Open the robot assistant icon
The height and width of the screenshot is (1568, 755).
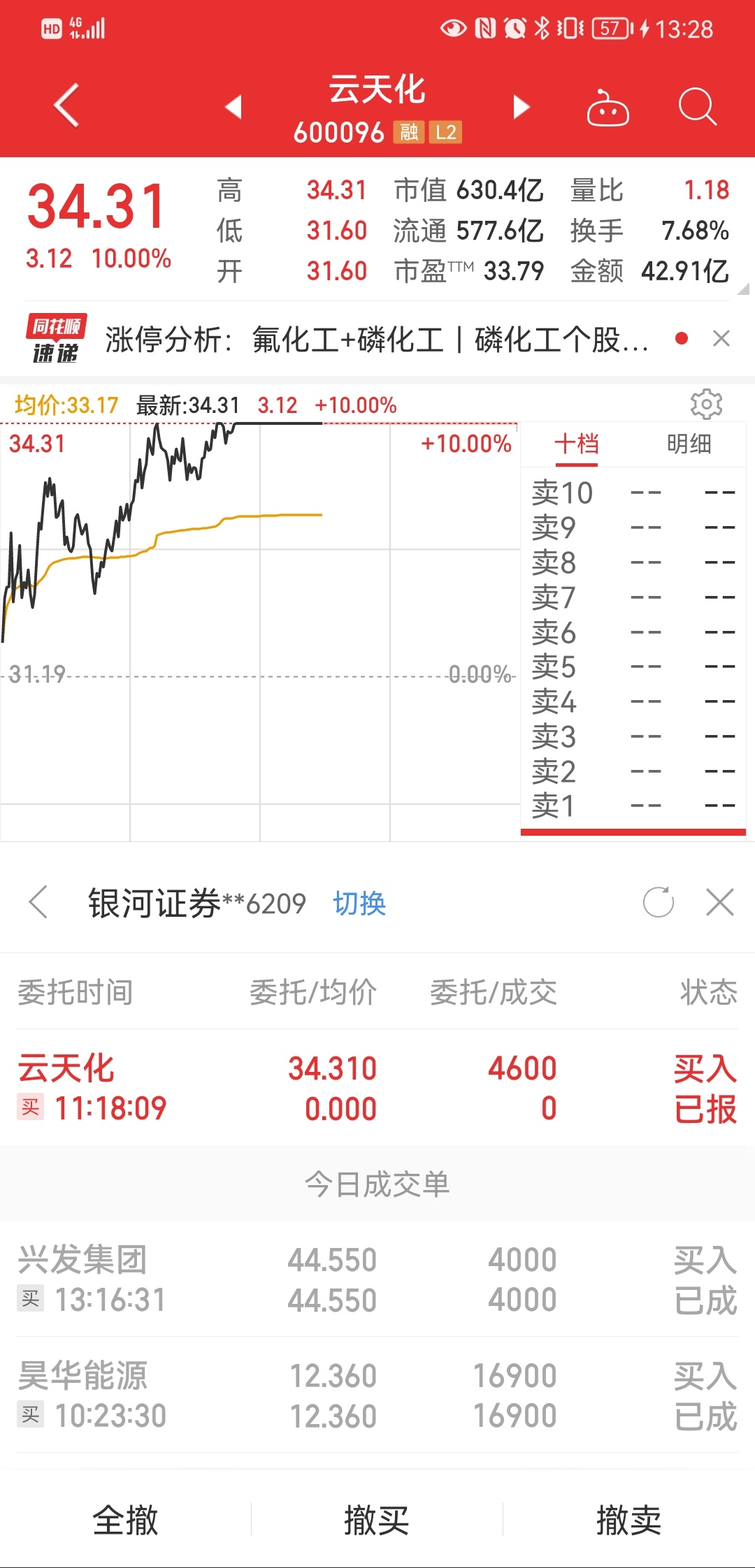tap(607, 107)
